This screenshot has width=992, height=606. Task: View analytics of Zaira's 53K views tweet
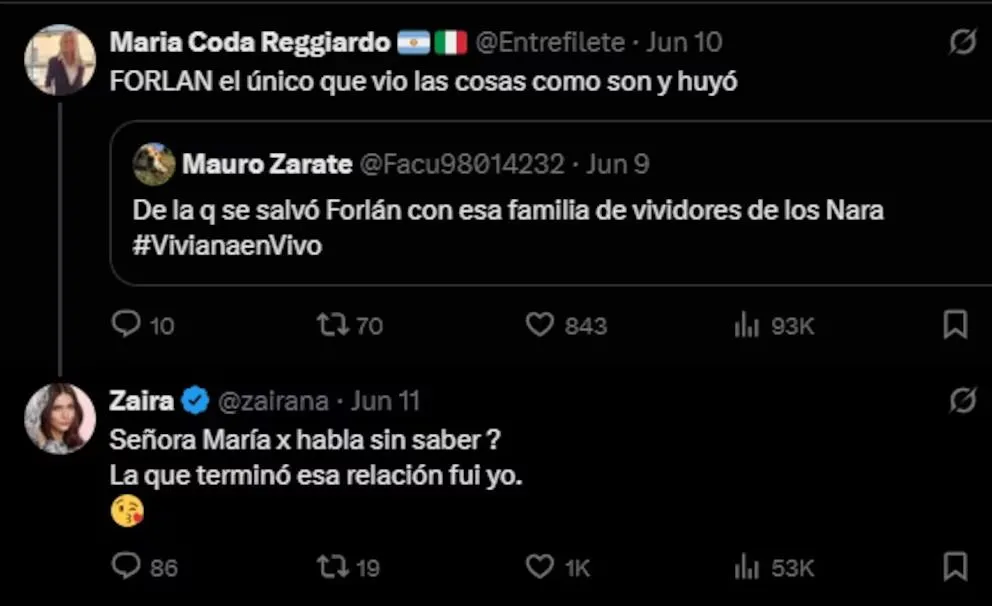point(747,567)
